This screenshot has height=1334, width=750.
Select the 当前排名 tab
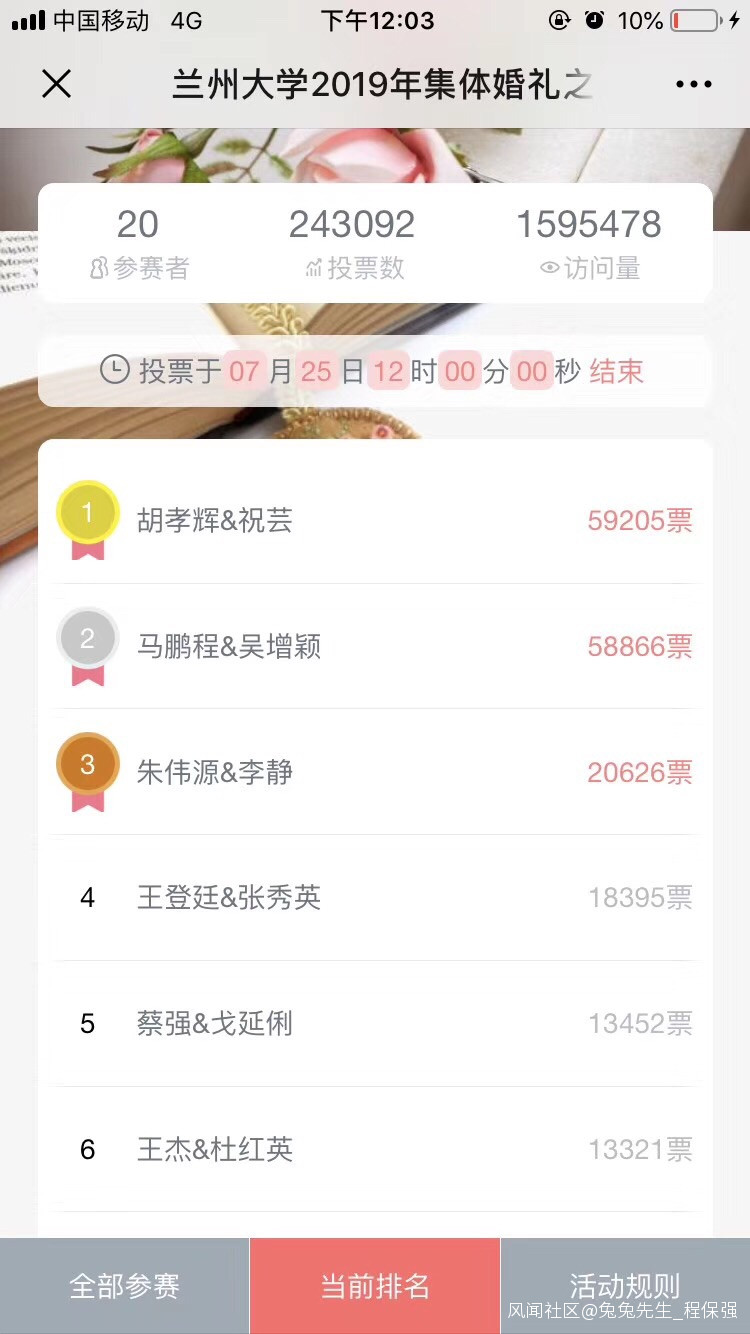coord(375,1285)
